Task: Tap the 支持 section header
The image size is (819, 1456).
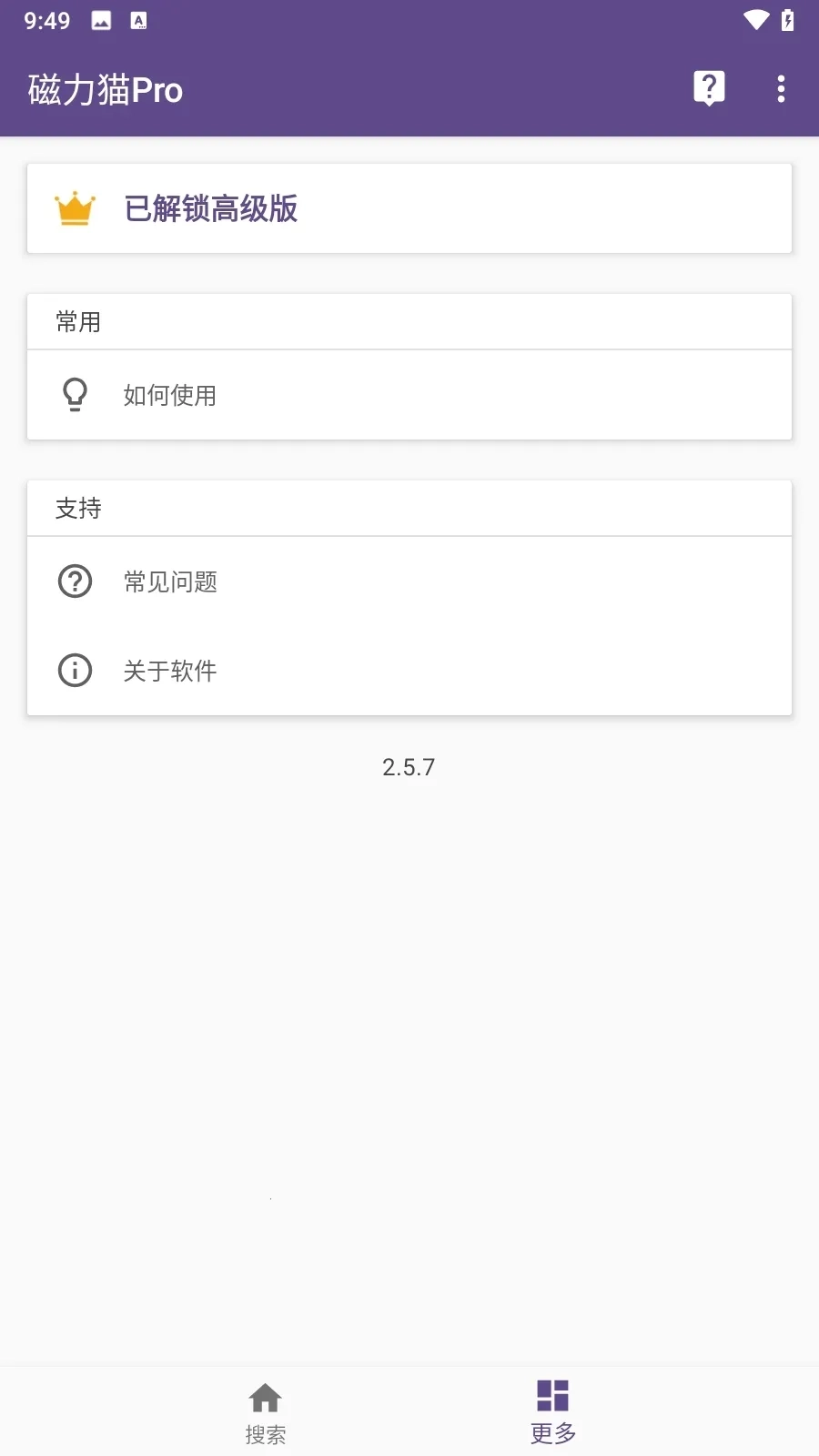Action: click(78, 508)
